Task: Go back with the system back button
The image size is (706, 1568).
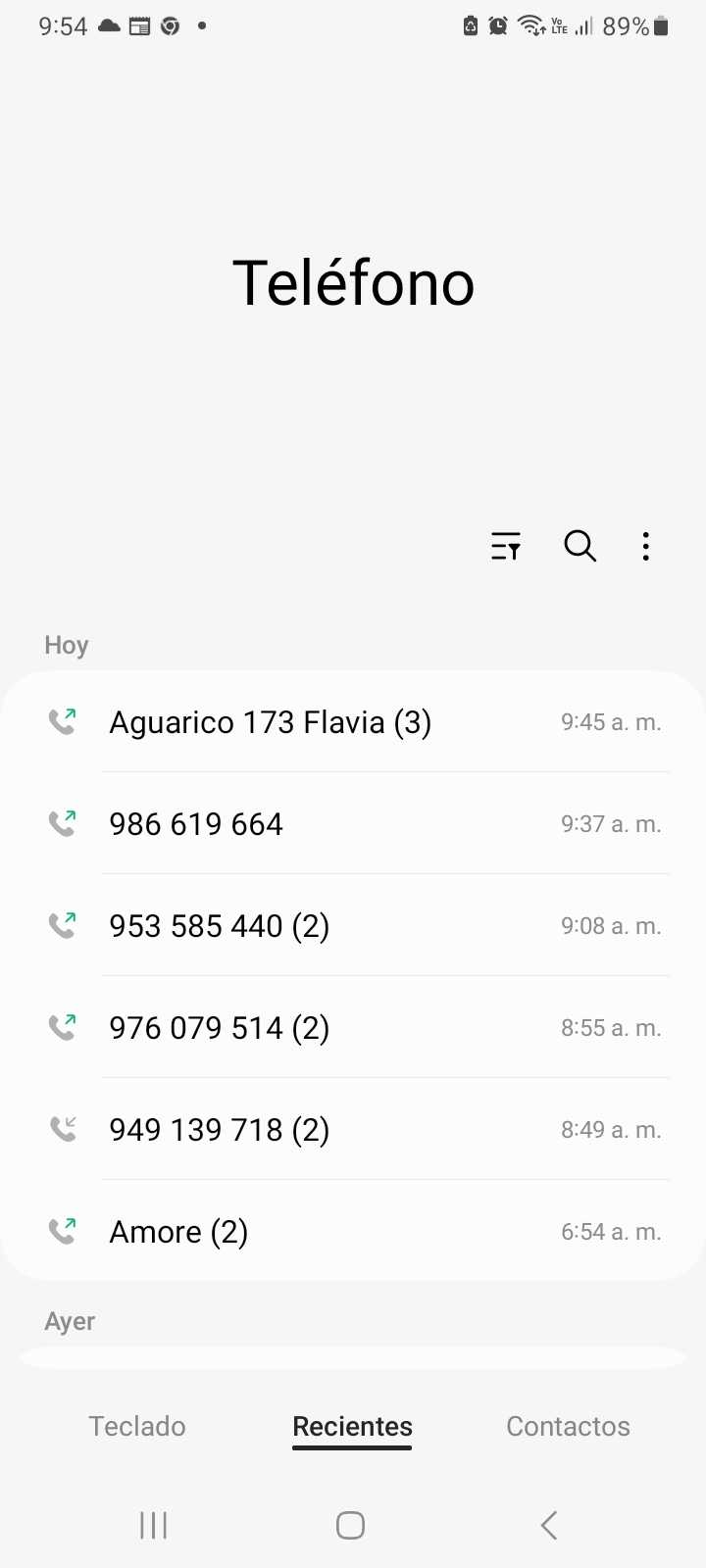Action: coord(549,1525)
